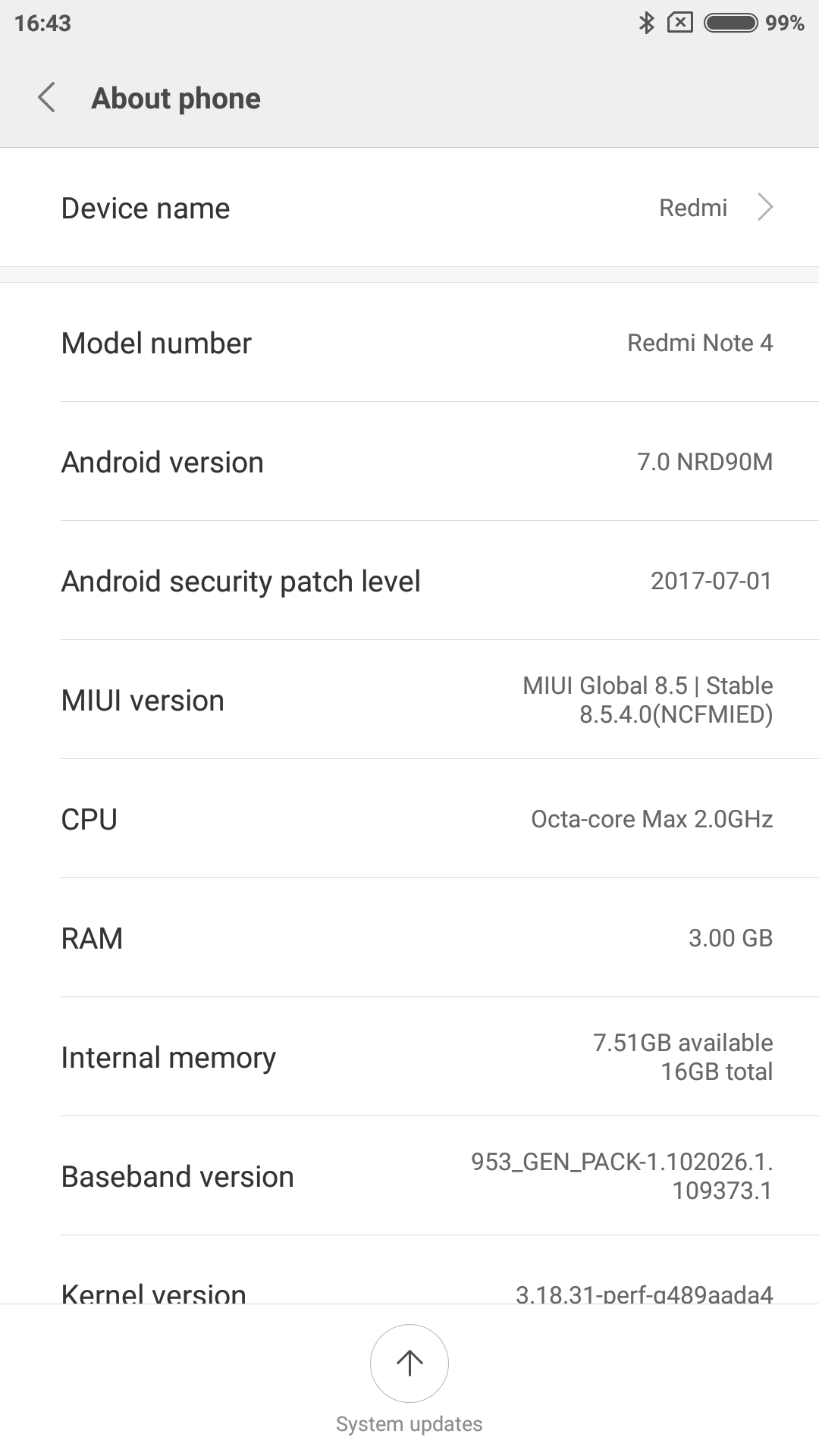Tap the Android version row
Screen dimensions: 819x1456
[x=409, y=462]
